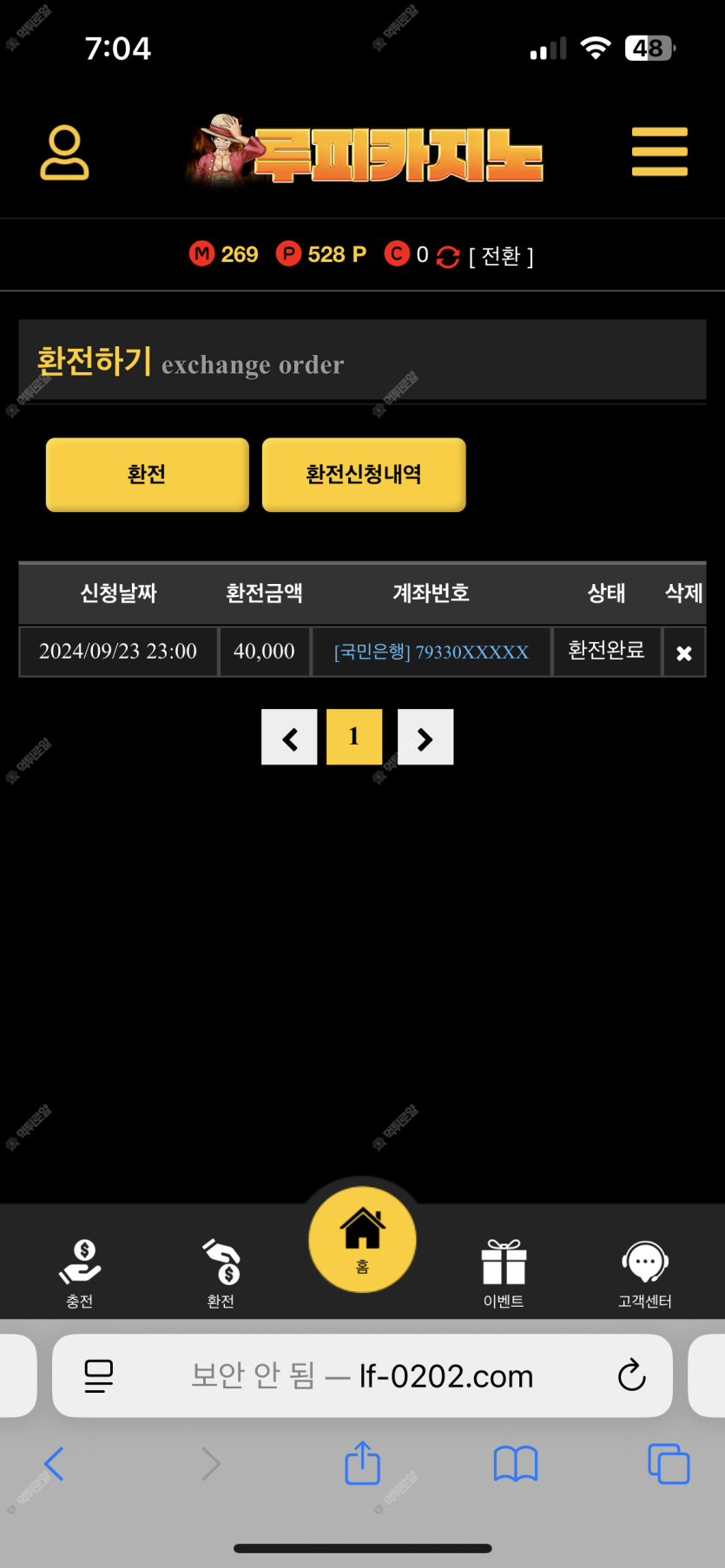Open the hamburger menu
Viewport: 725px width, 1568px height.
659,152
